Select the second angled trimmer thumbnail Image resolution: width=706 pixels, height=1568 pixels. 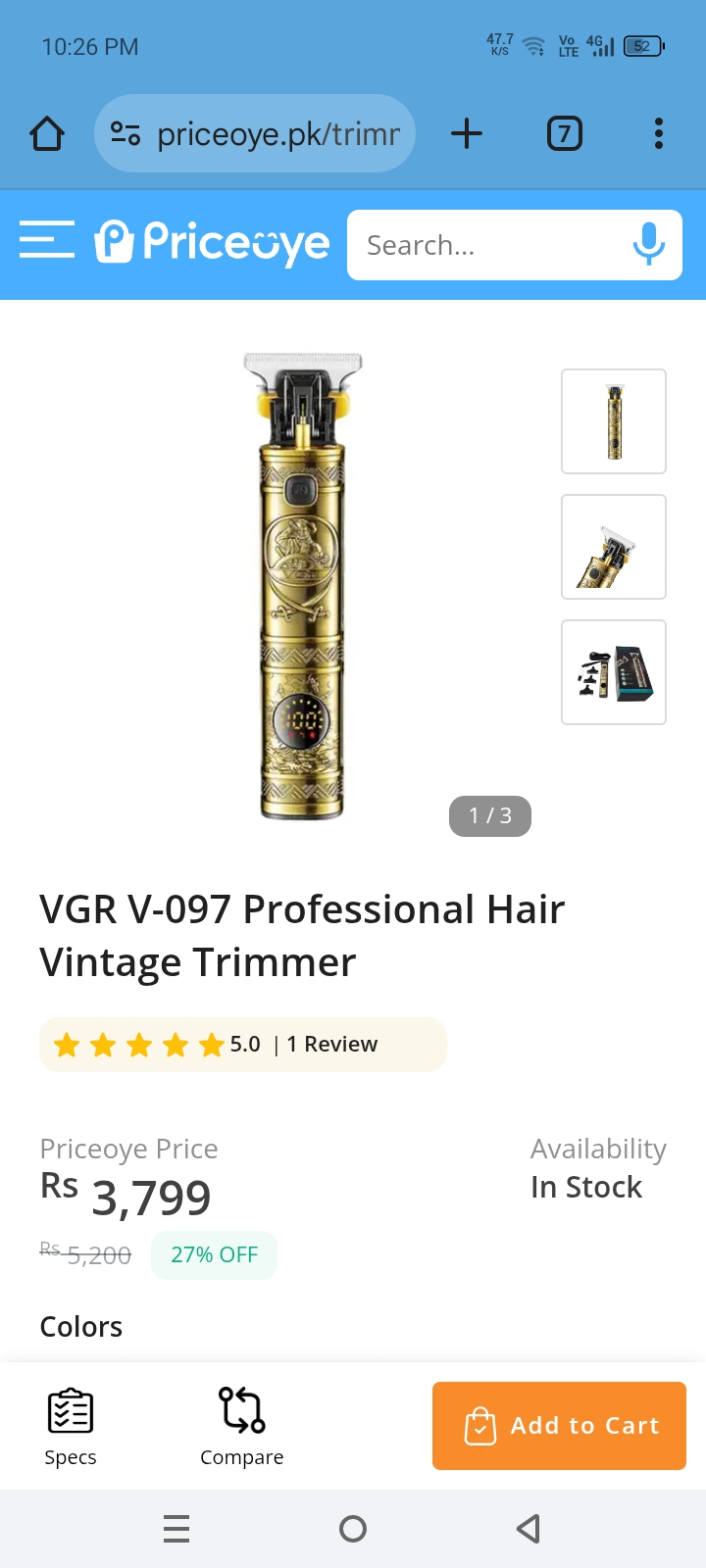[x=614, y=547]
